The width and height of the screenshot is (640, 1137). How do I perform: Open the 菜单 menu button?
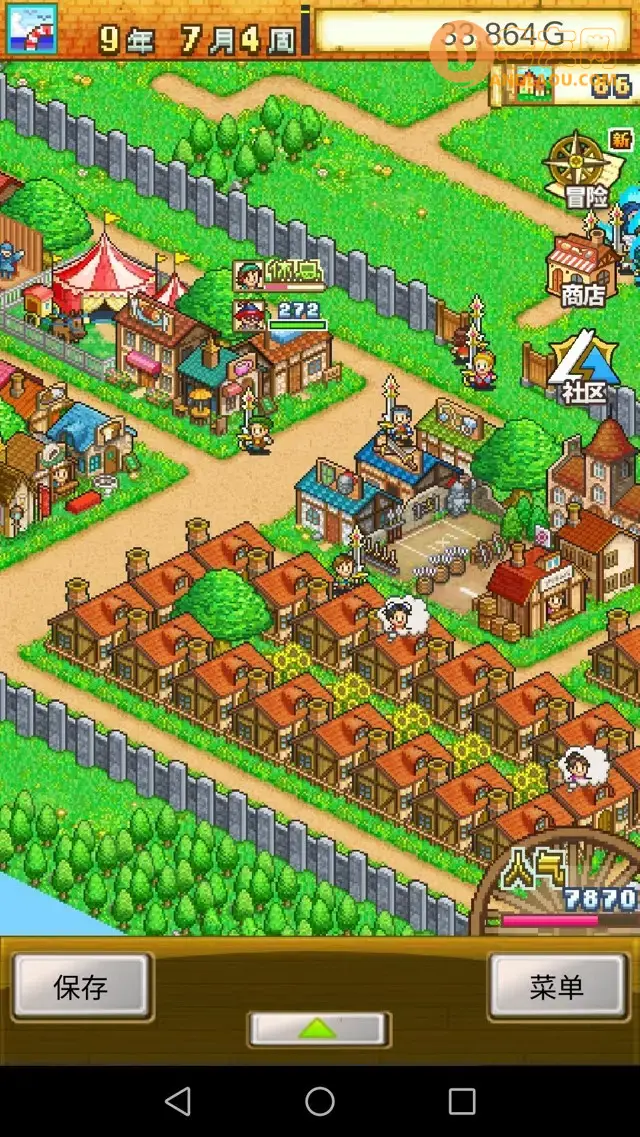557,987
